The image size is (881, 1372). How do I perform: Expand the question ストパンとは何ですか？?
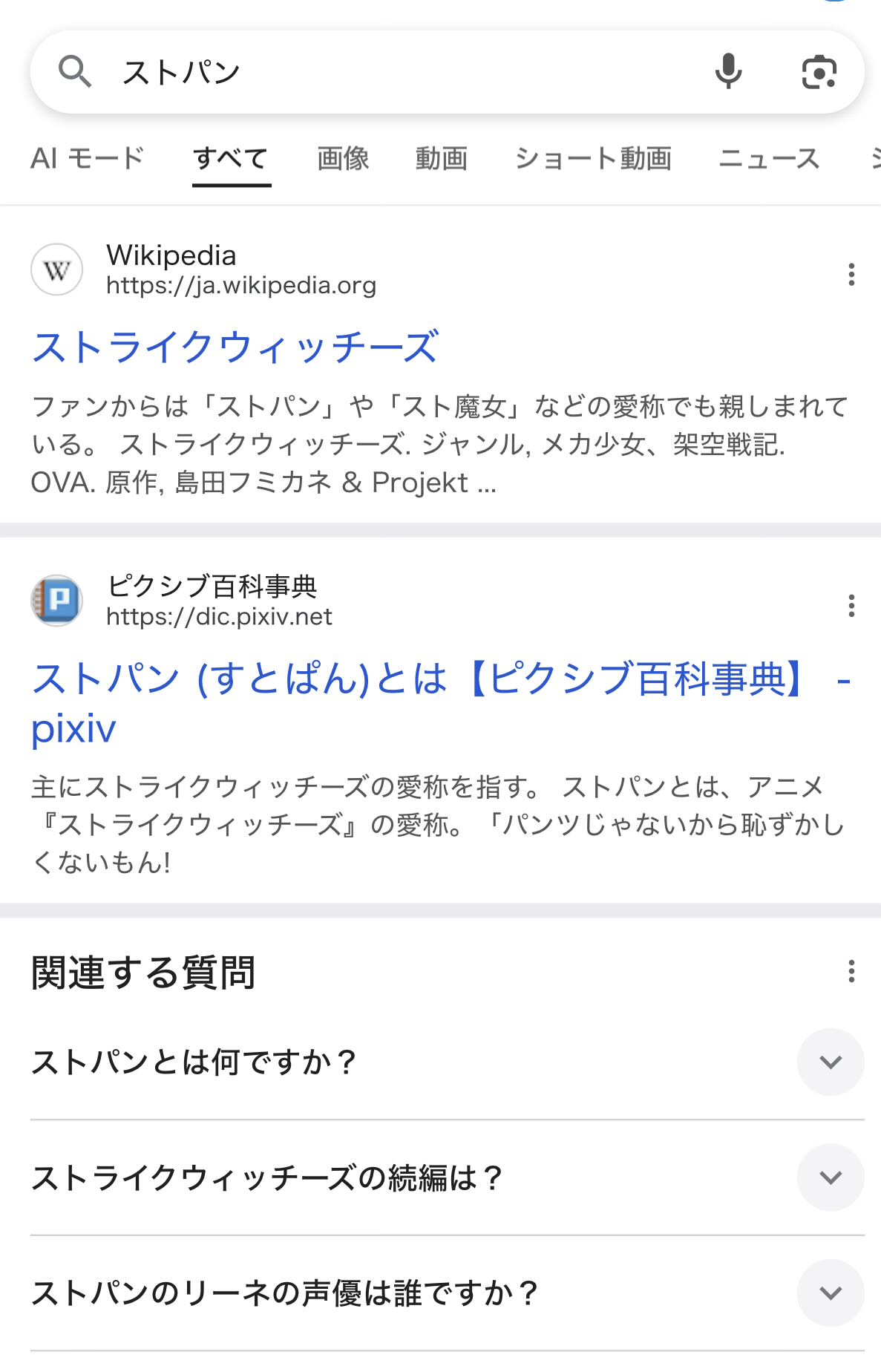point(830,1062)
